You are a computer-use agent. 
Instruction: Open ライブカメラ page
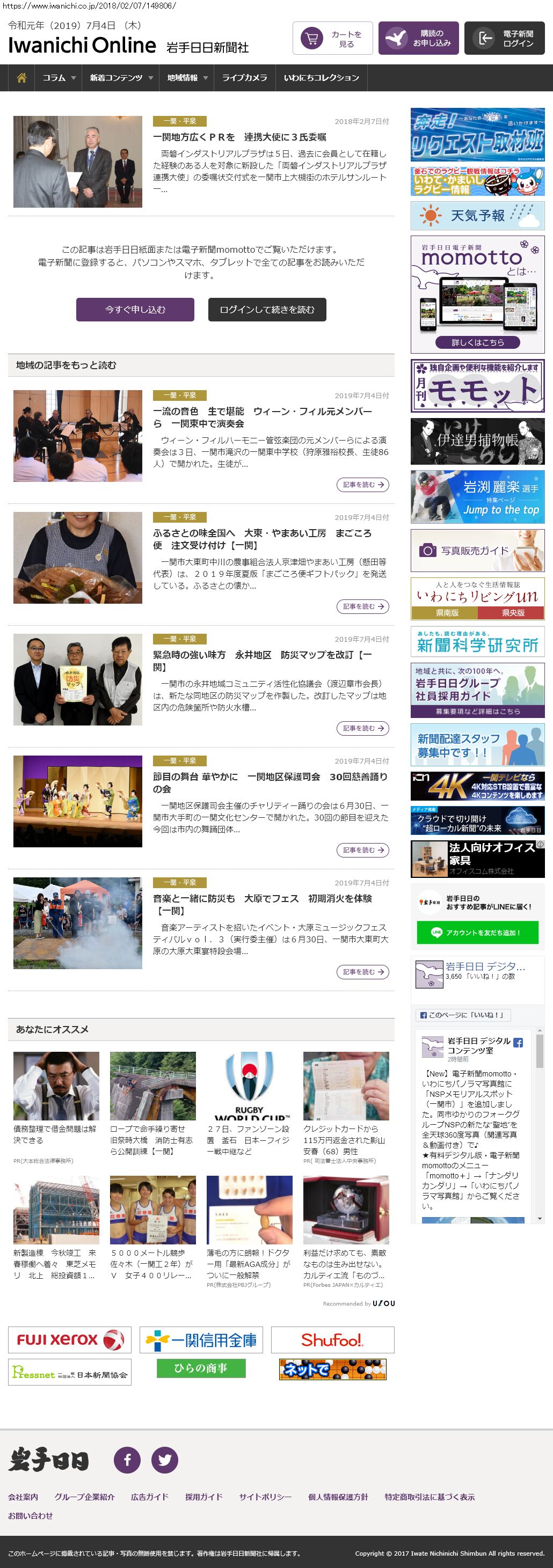click(244, 78)
